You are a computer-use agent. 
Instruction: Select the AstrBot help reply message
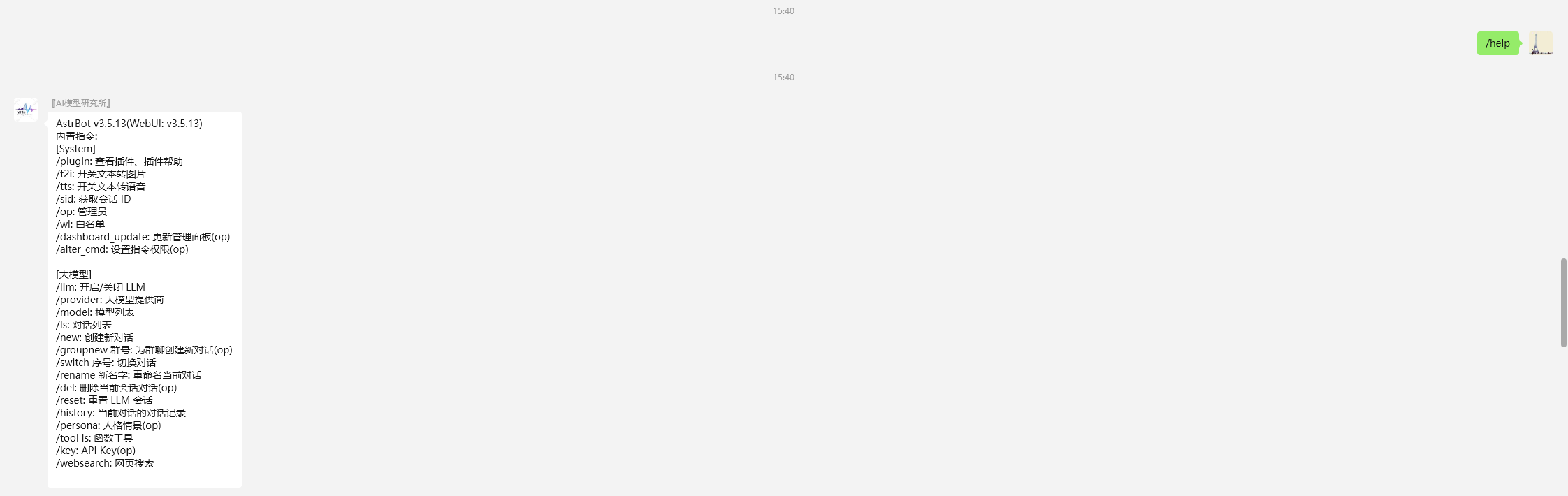[144, 299]
